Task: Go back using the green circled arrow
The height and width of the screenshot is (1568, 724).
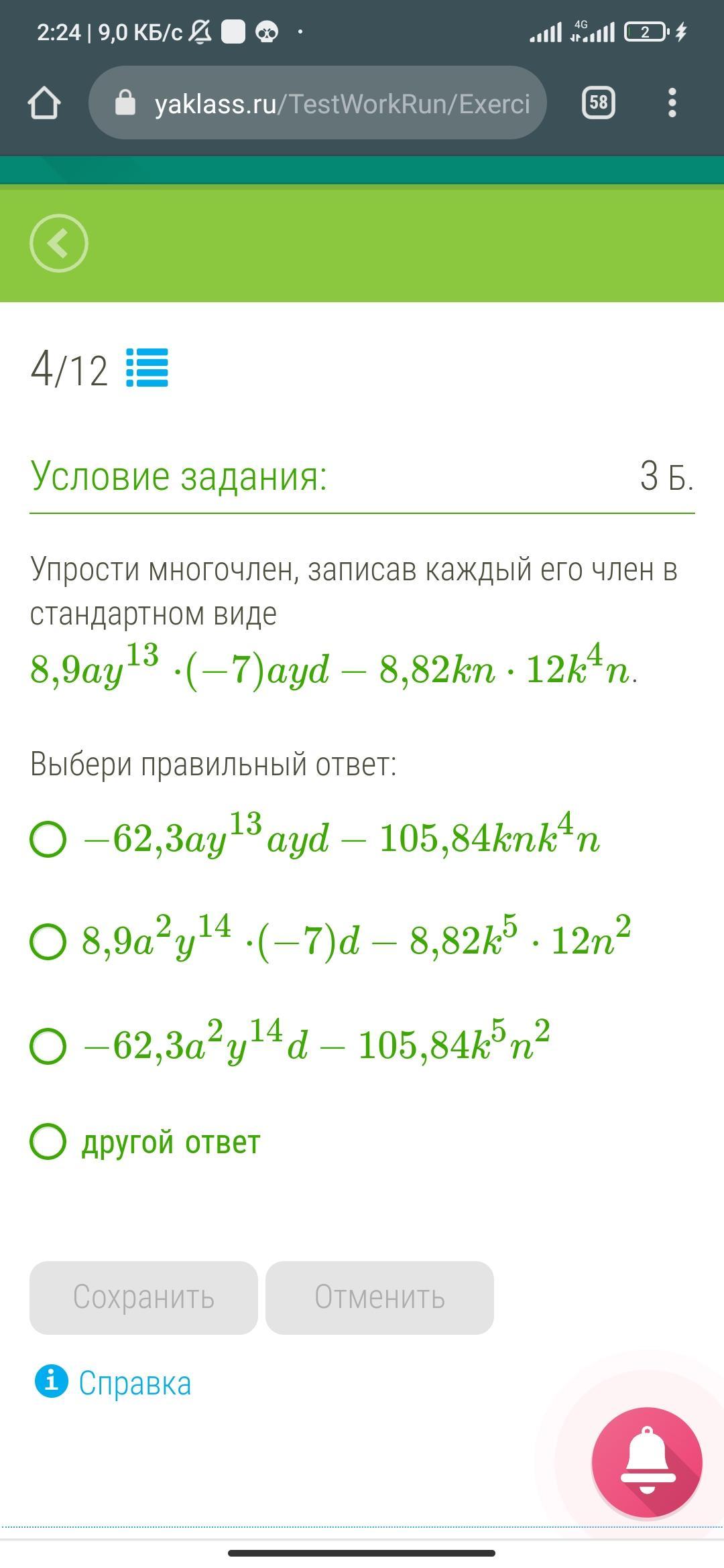Action: click(x=59, y=243)
